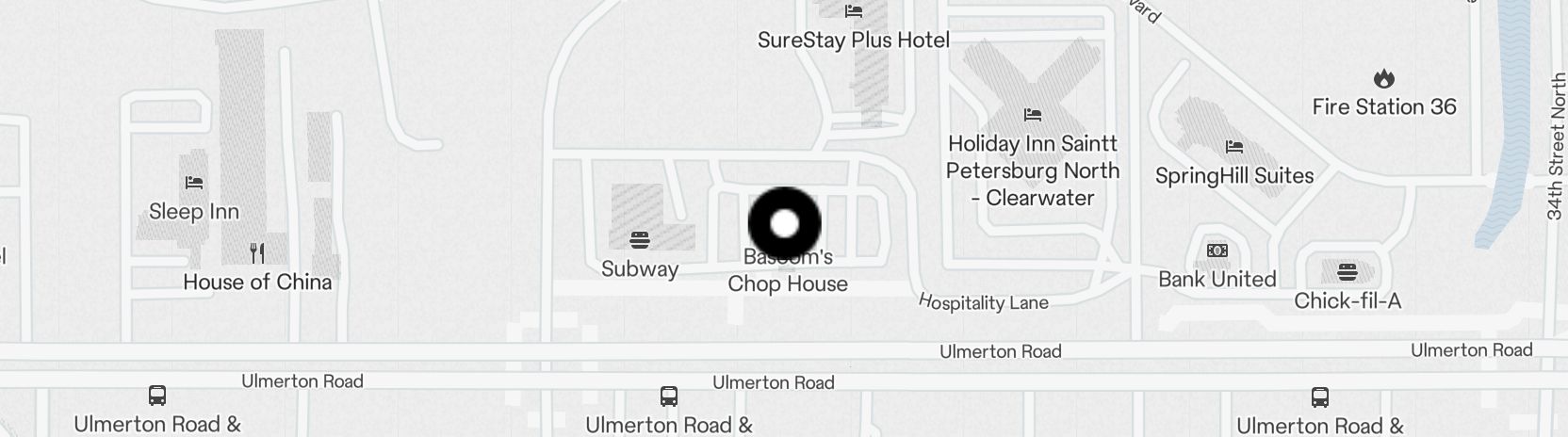Open the SpringHill Suites hotel marker
The height and width of the screenshot is (437, 1568).
[1234, 148]
